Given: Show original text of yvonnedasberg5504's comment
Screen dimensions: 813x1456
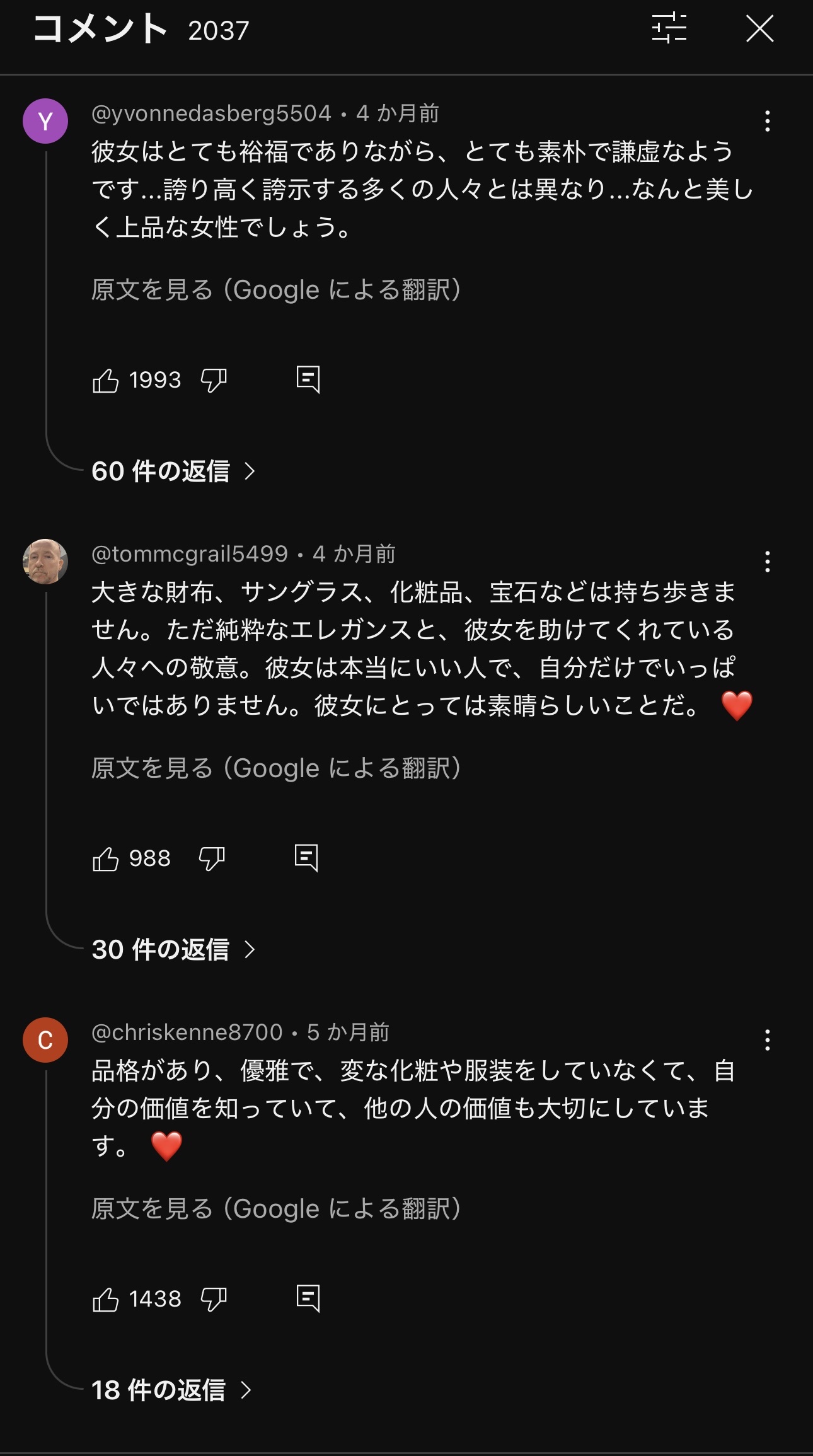Looking at the screenshot, I should point(276,290).
